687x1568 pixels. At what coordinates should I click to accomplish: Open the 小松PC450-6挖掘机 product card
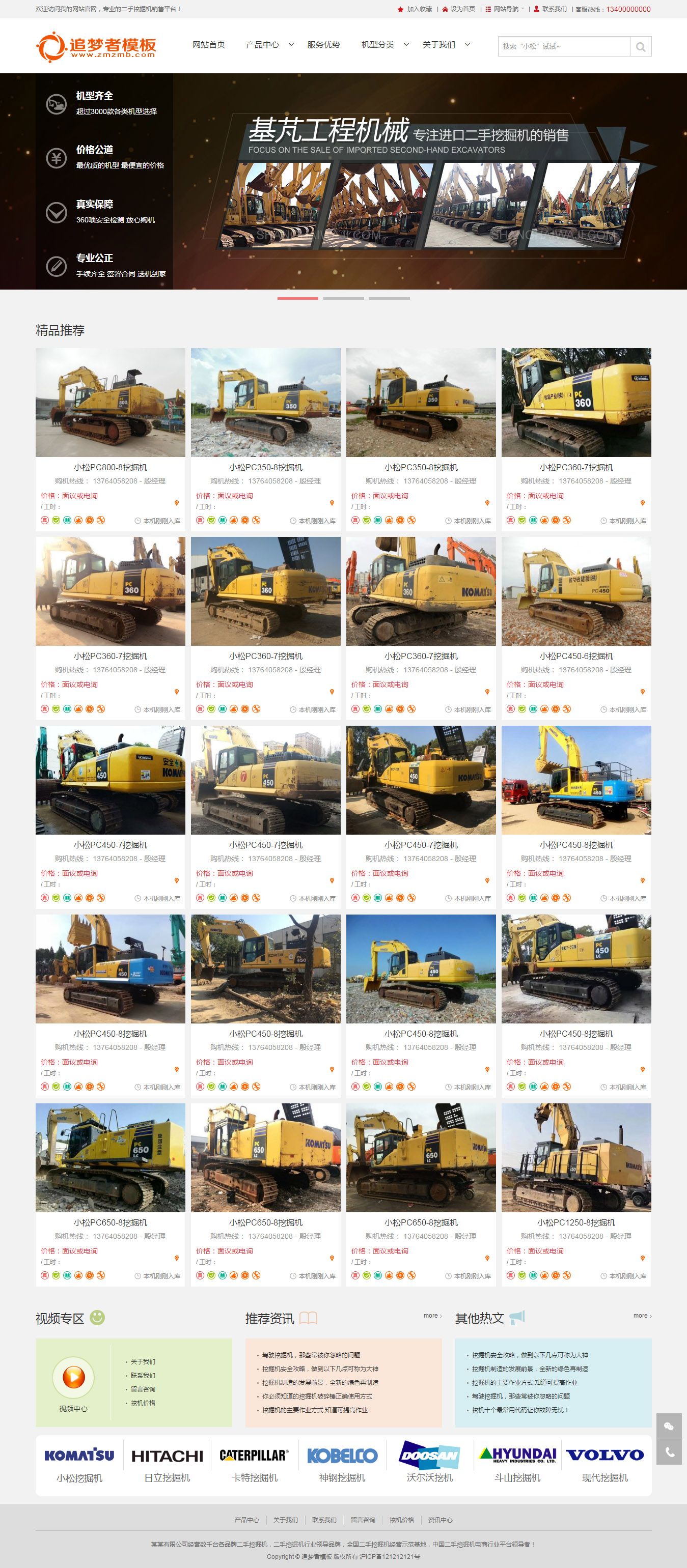tap(576, 656)
